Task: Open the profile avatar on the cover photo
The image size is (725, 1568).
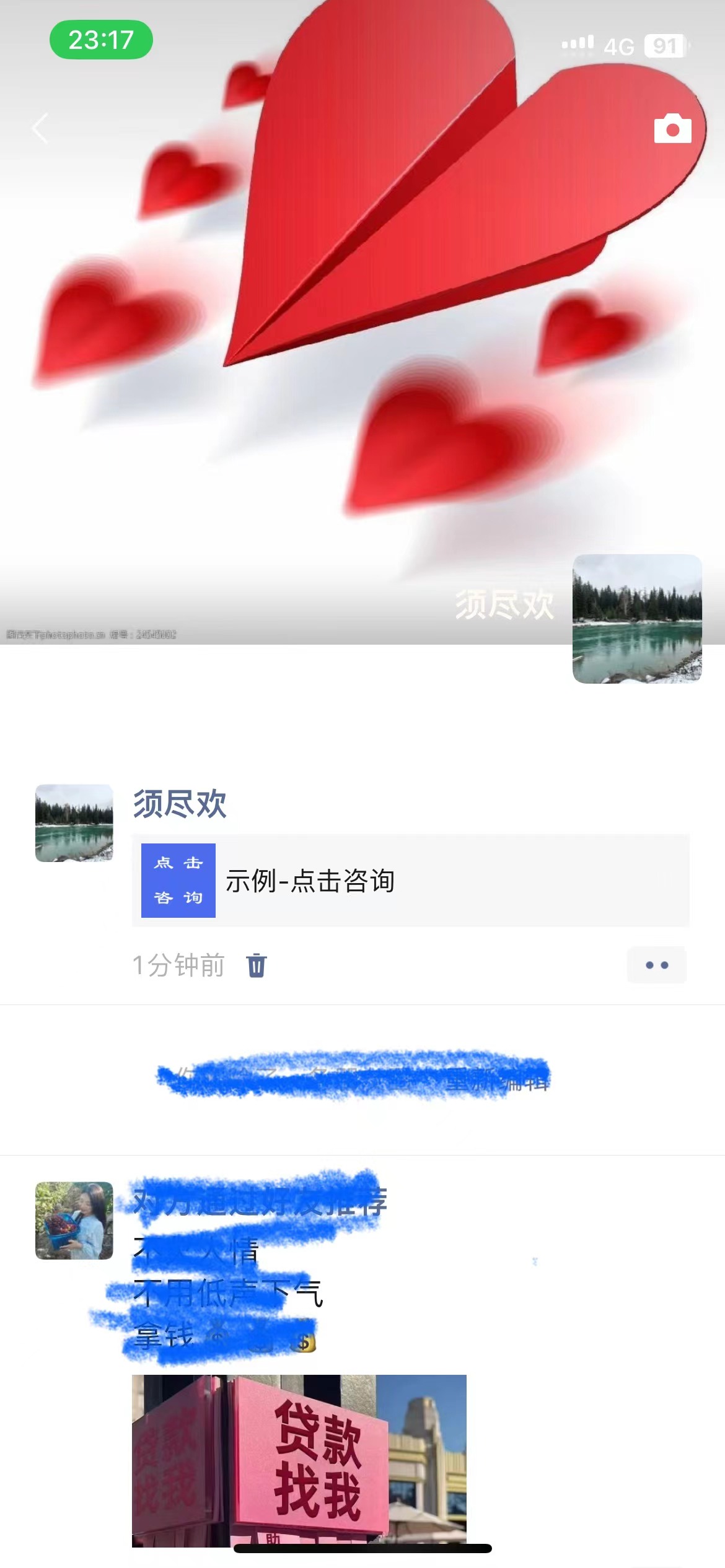Action: (637, 619)
